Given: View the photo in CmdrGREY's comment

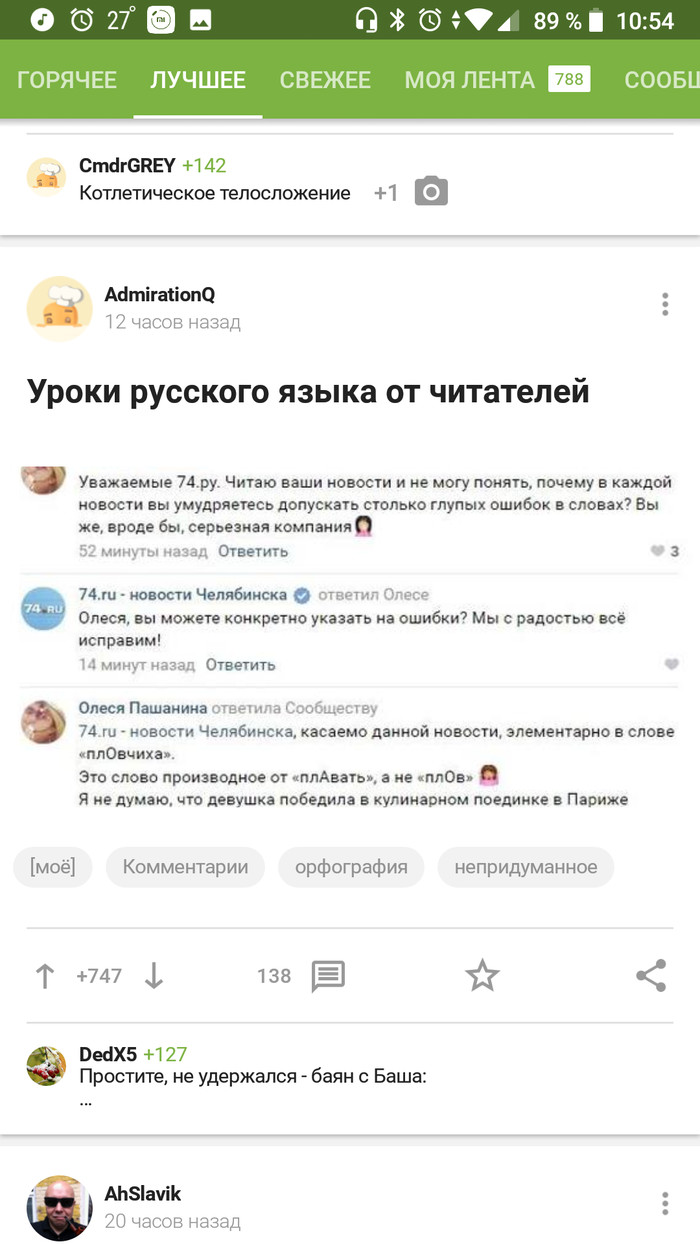Looking at the screenshot, I should click(431, 192).
